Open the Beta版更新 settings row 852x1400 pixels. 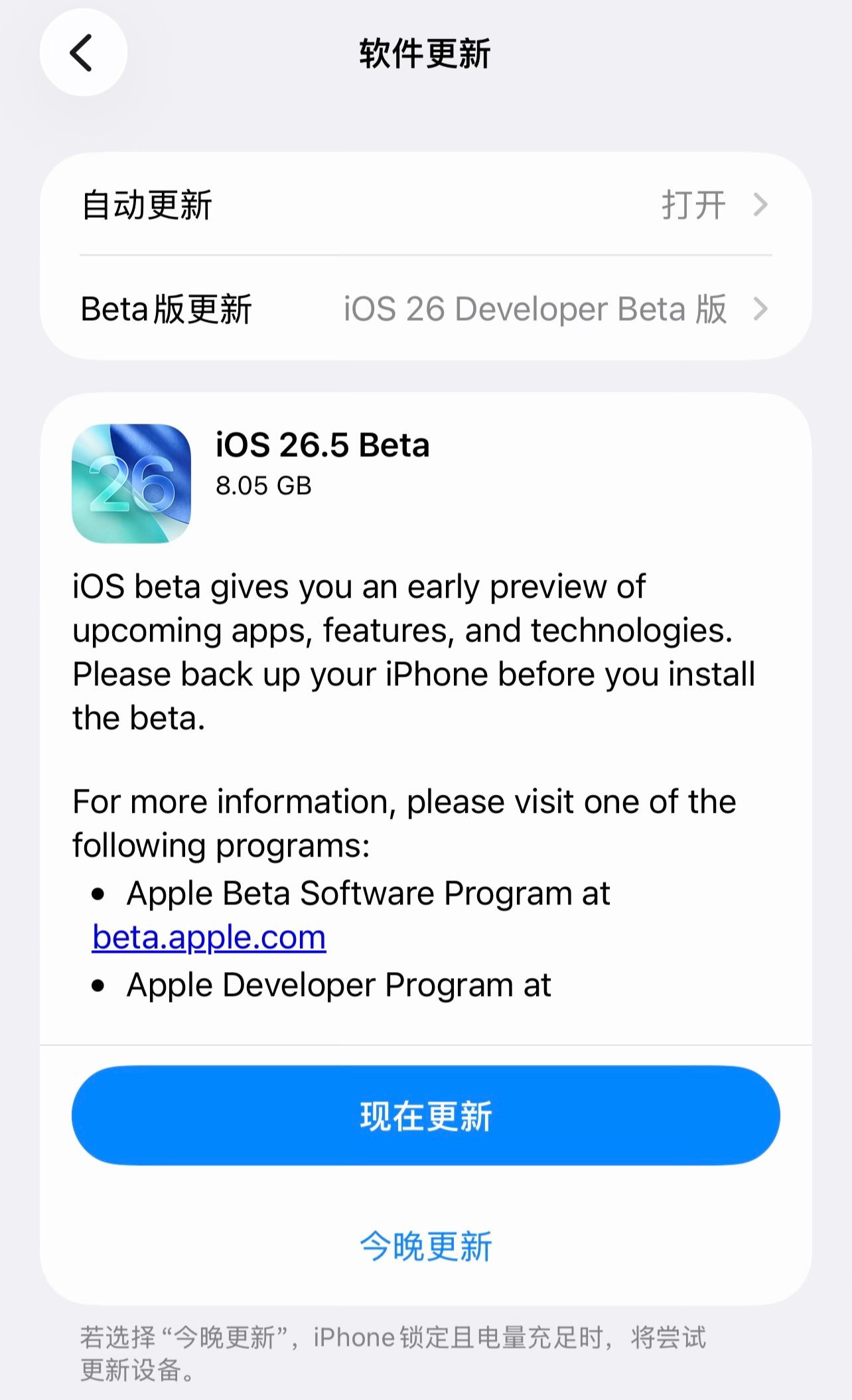[425, 309]
